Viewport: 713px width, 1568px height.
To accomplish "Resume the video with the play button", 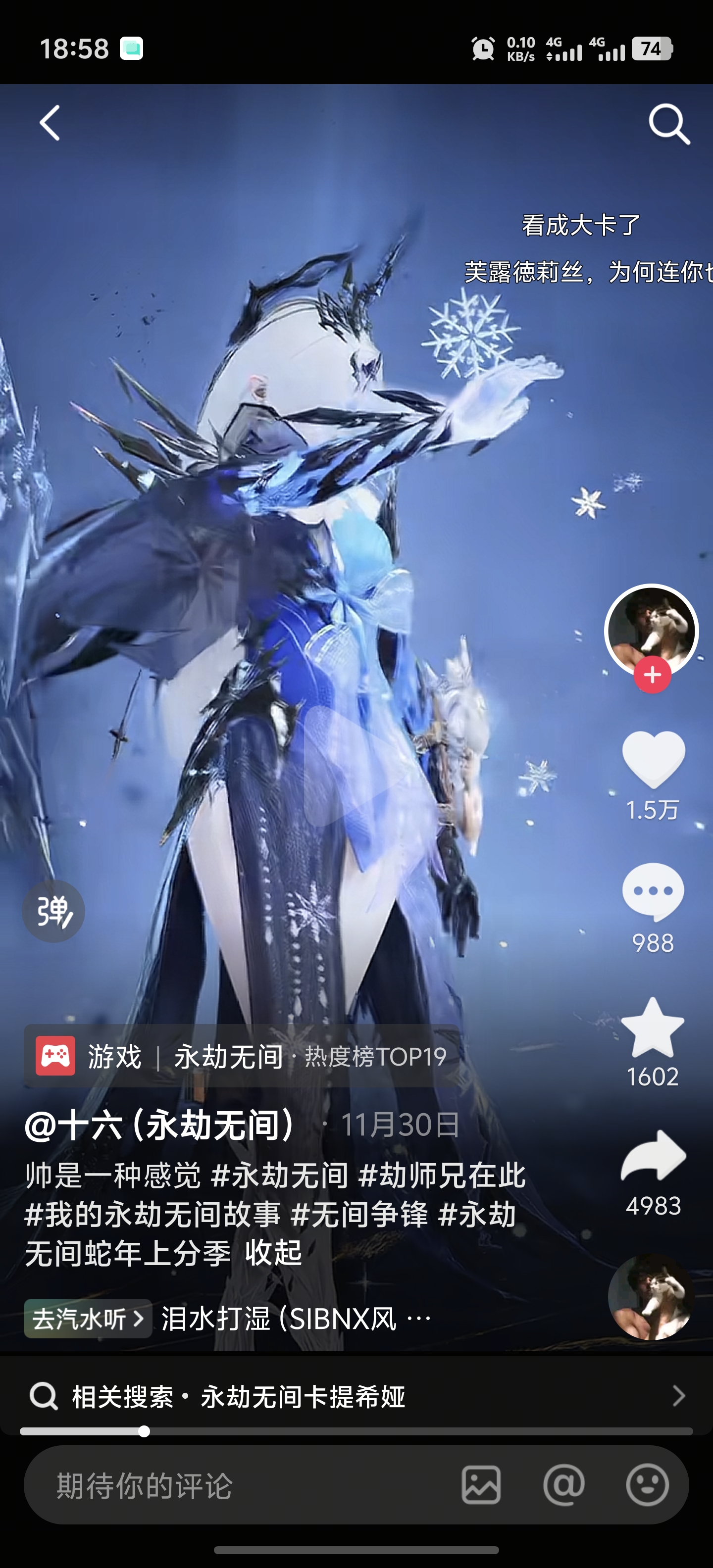I will [x=357, y=766].
